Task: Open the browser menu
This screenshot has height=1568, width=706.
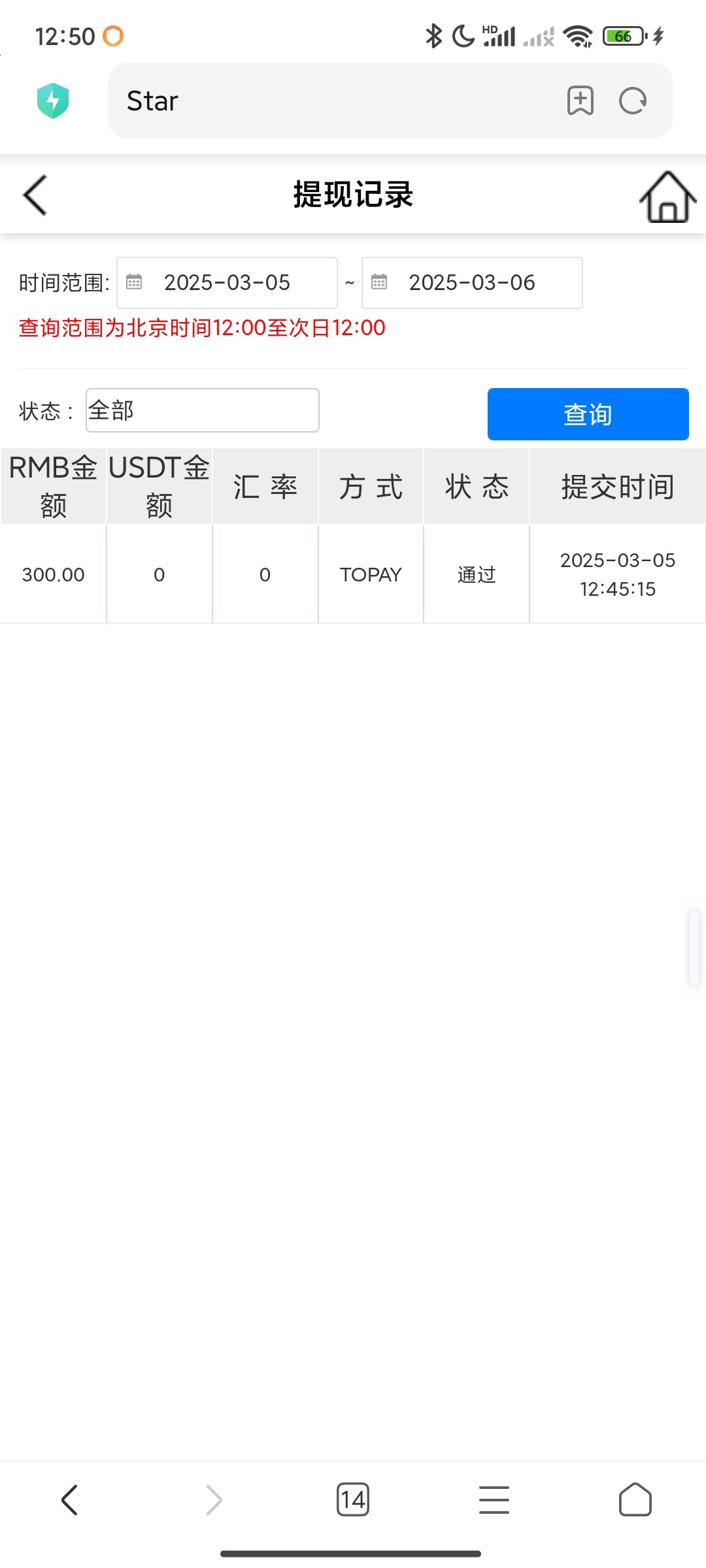Action: [494, 1499]
